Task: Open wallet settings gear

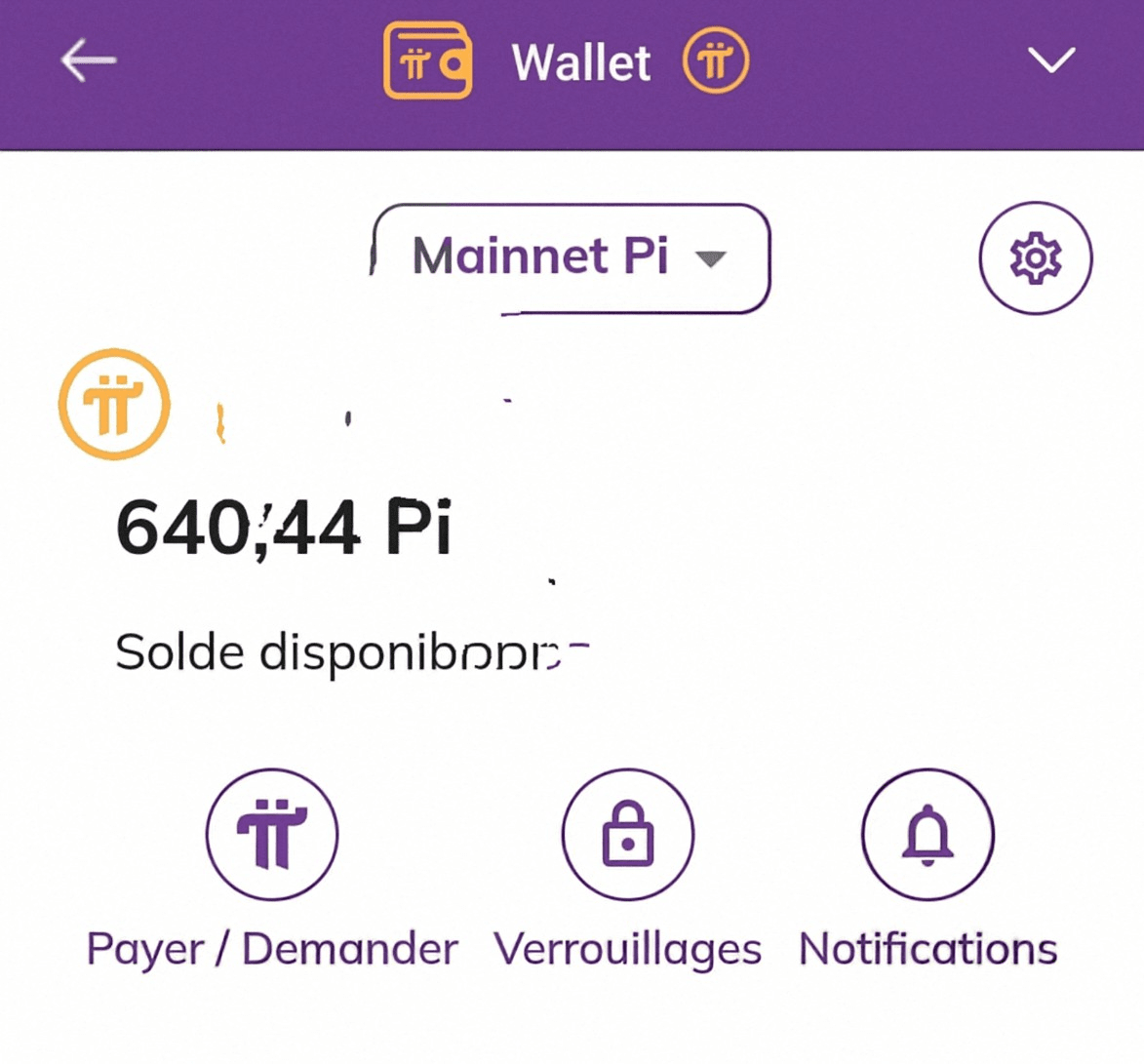Action: [x=1035, y=258]
